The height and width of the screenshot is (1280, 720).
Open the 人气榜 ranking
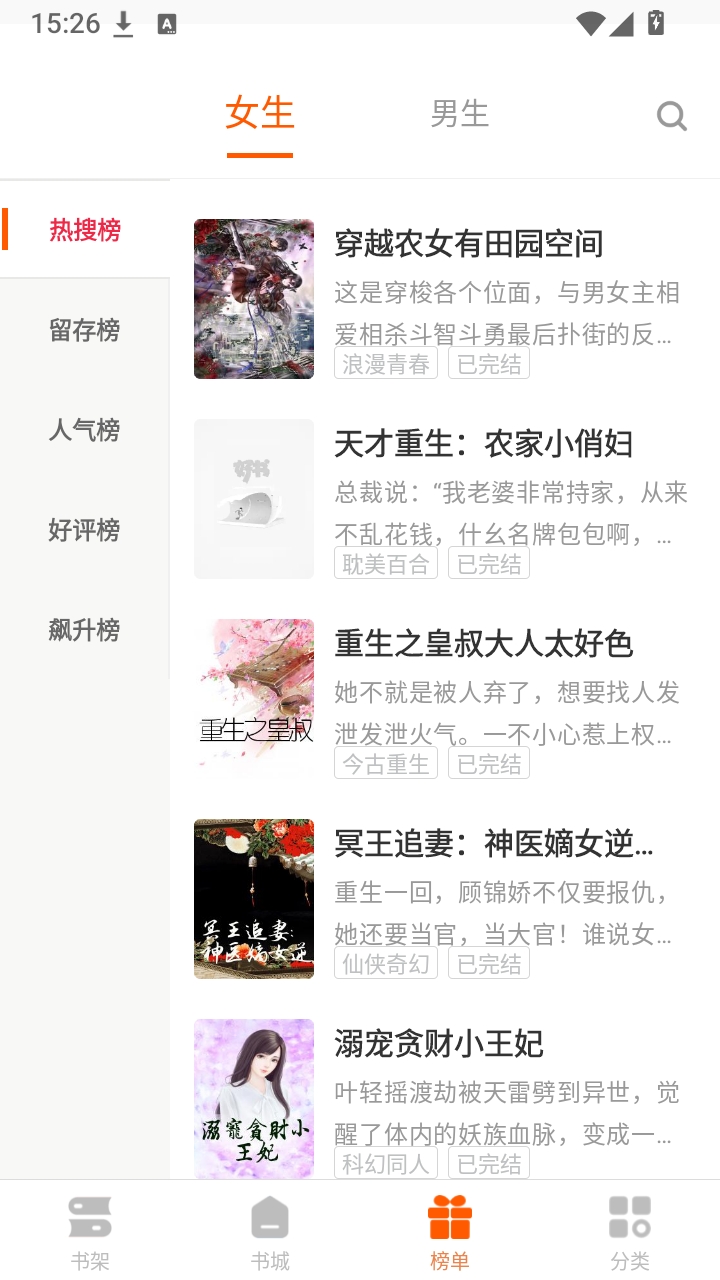click(85, 430)
